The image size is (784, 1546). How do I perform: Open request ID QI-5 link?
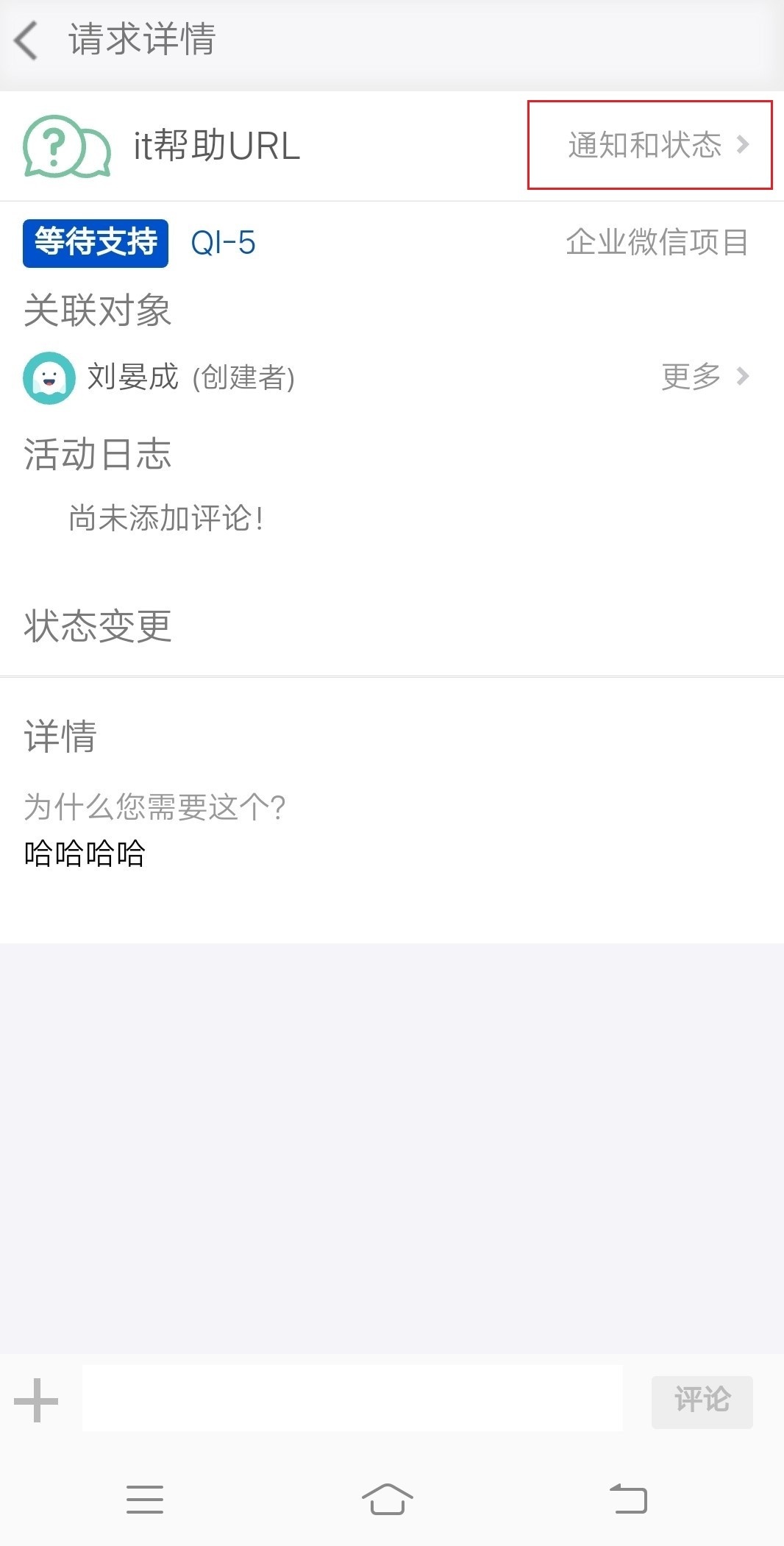223,243
